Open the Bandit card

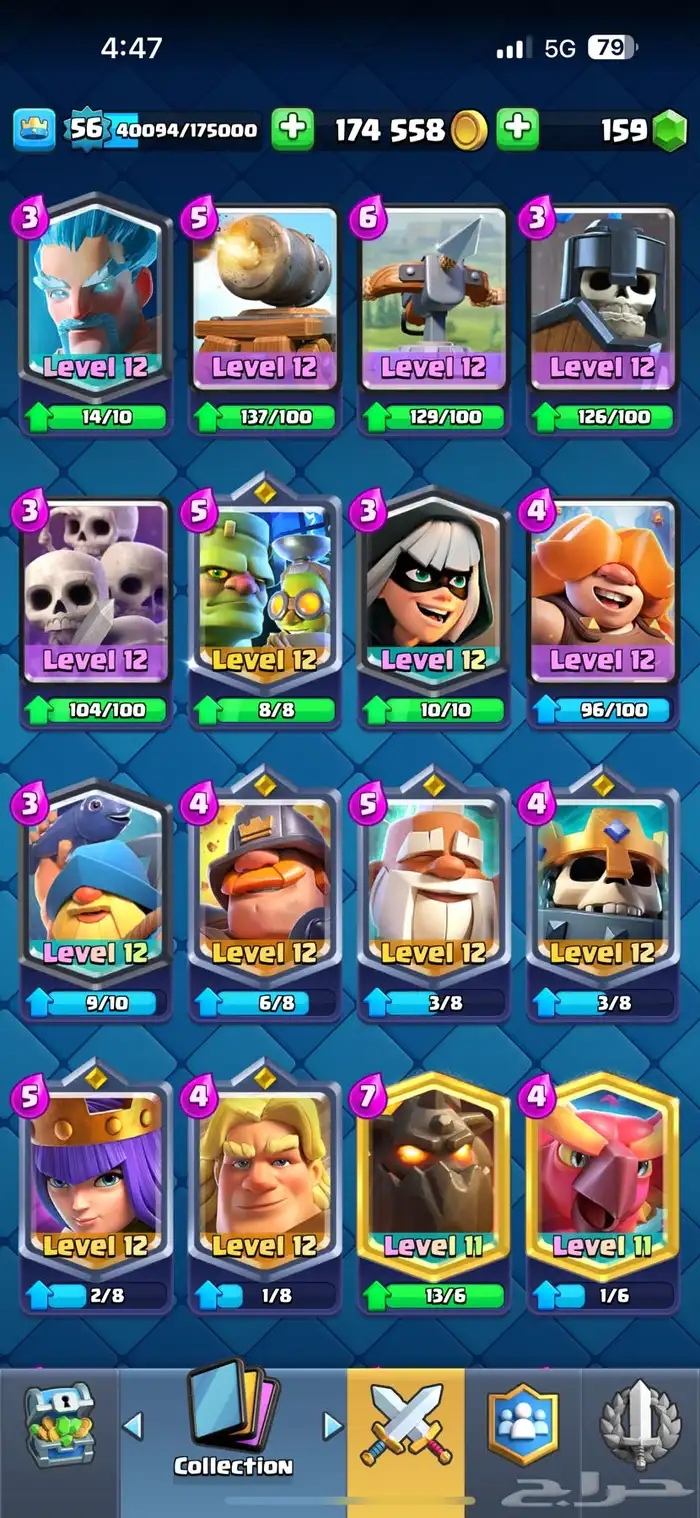434,595
